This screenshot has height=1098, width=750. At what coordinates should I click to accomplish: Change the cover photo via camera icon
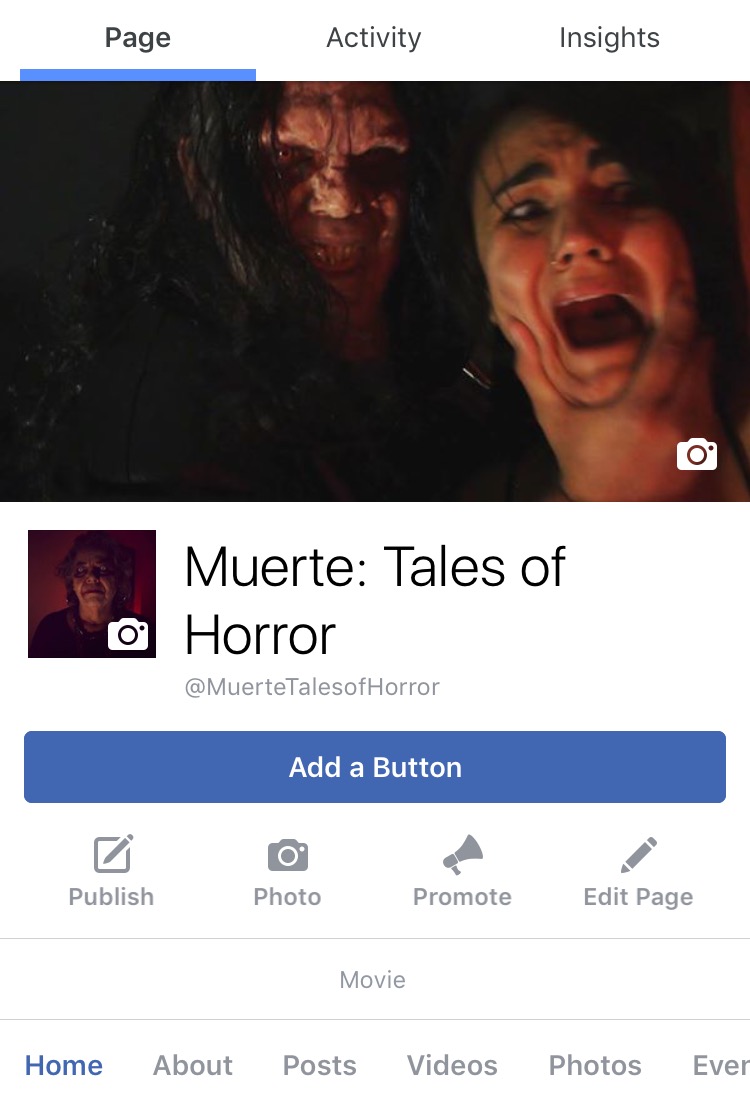tap(697, 454)
